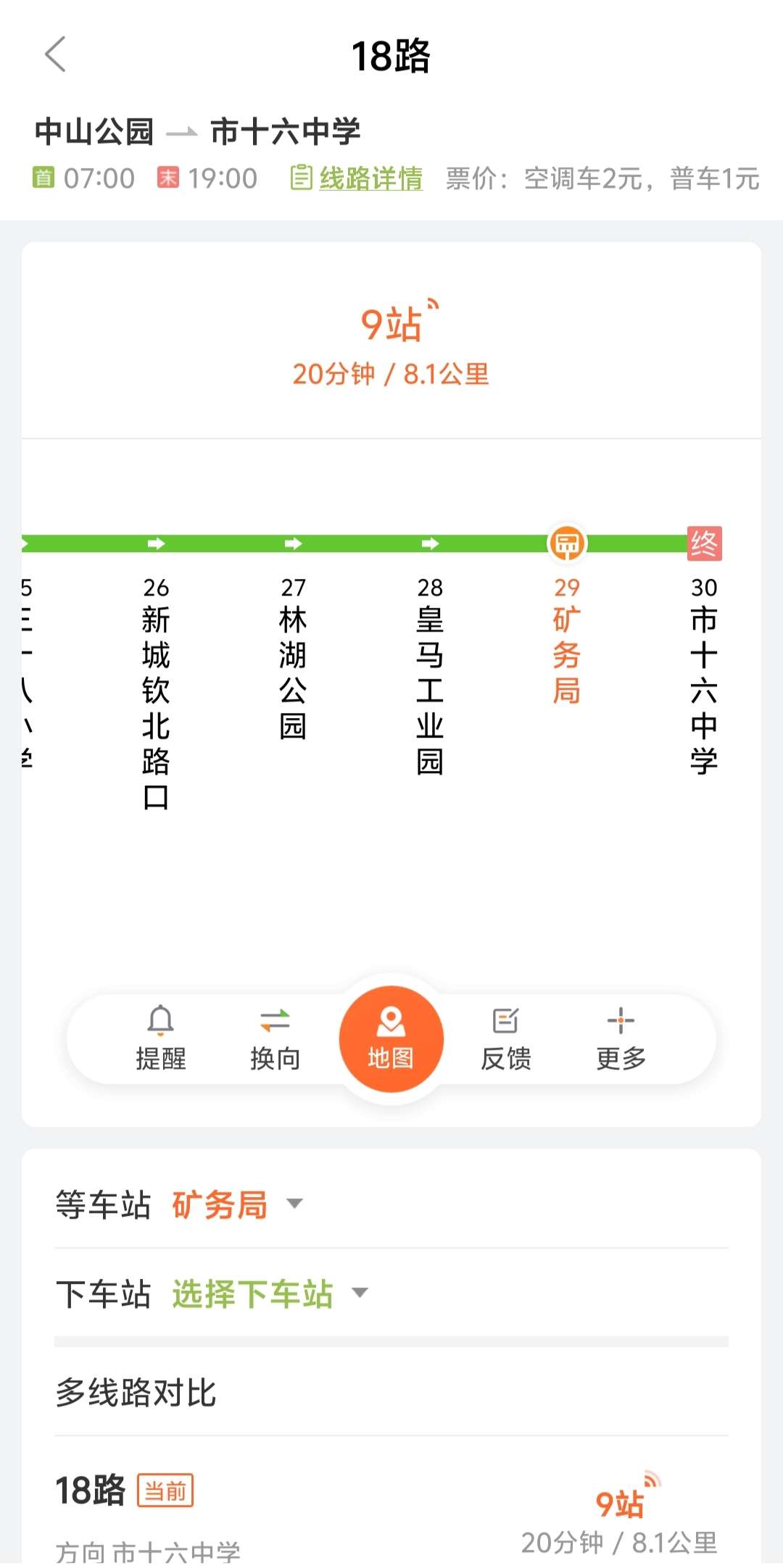Select stop 27 林湖公园
The height and width of the screenshot is (1568, 783).
click(x=293, y=656)
